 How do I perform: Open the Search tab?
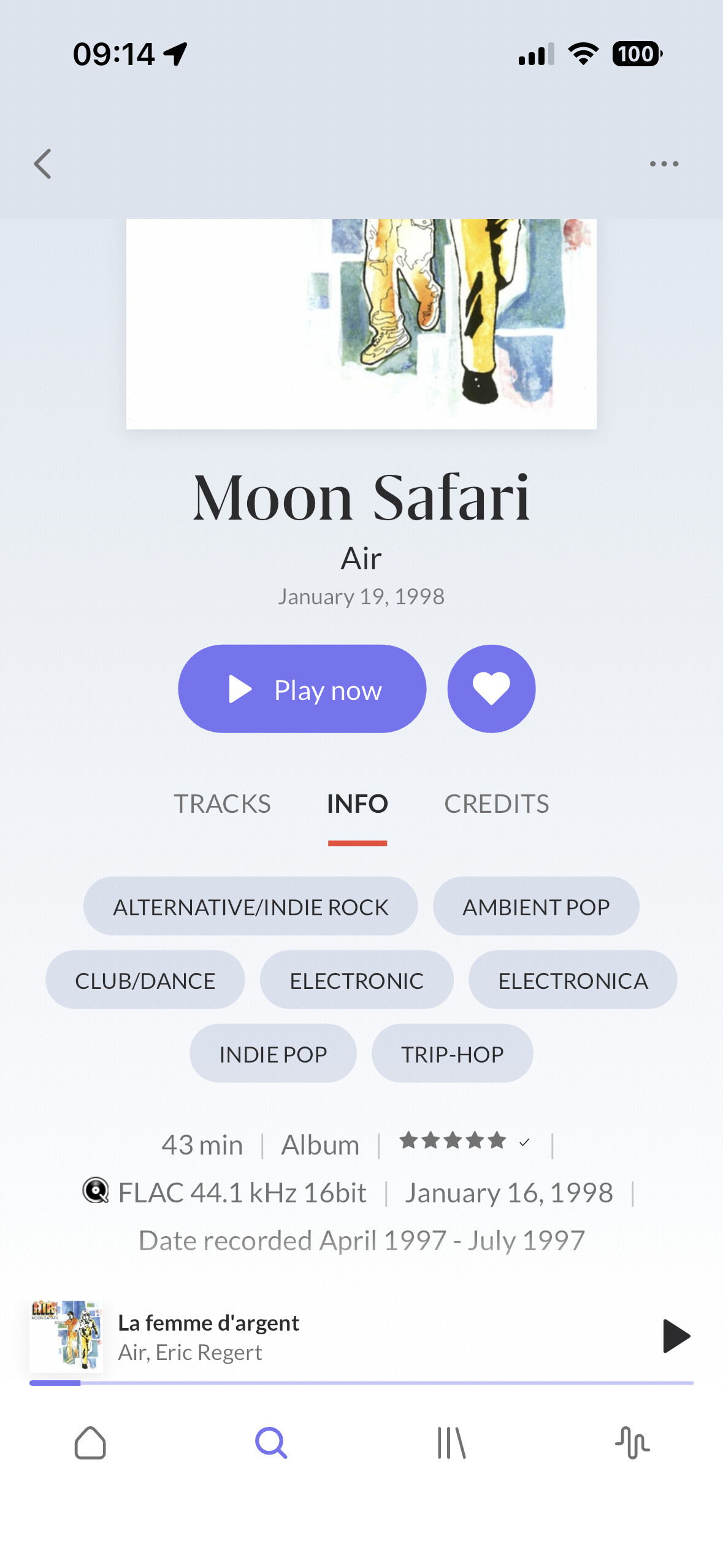tap(271, 1442)
